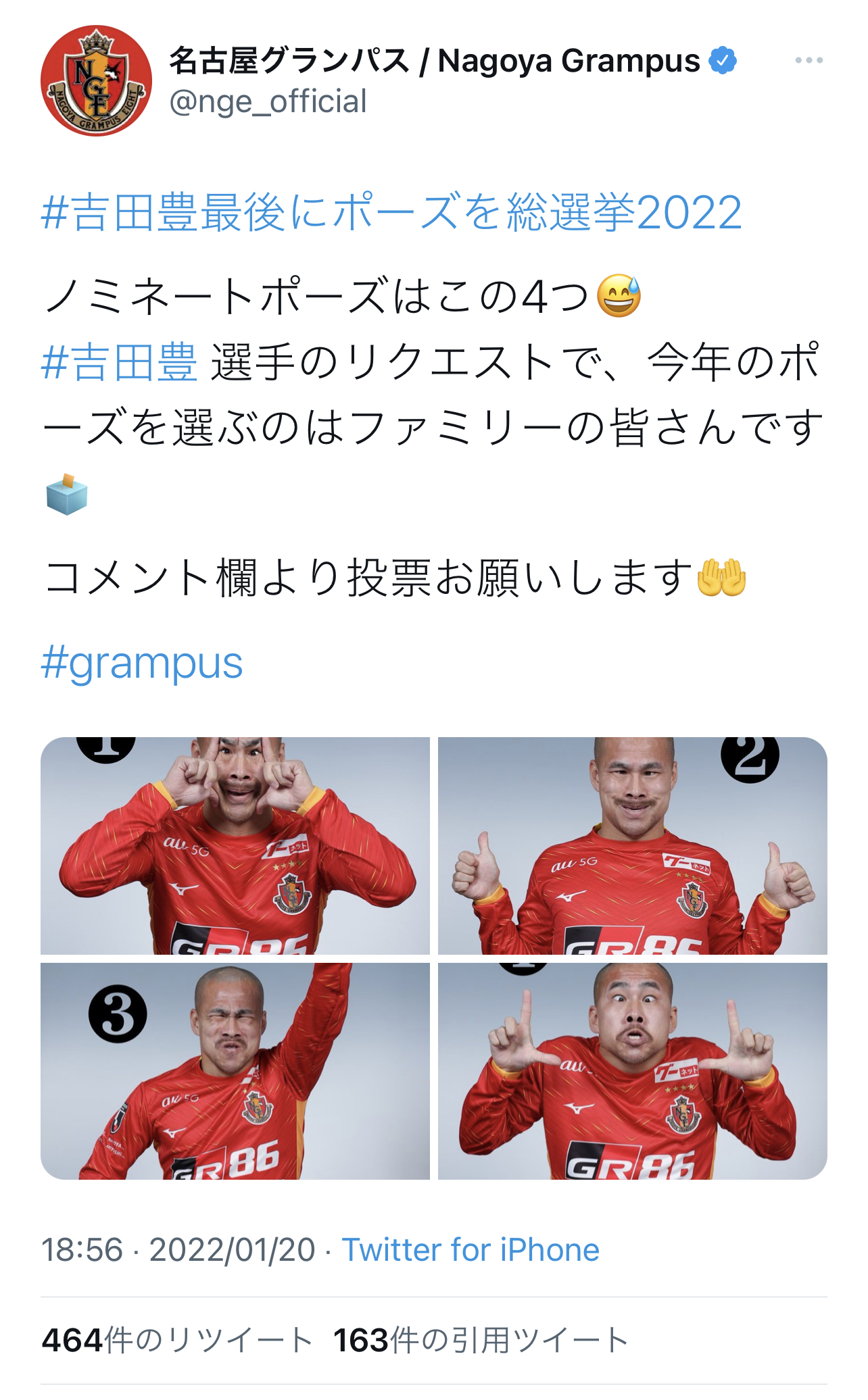Image resolution: width=868 pixels, height=1400 pixels.
Task: Open the #grampus hashtag
Action: (142, 663)
